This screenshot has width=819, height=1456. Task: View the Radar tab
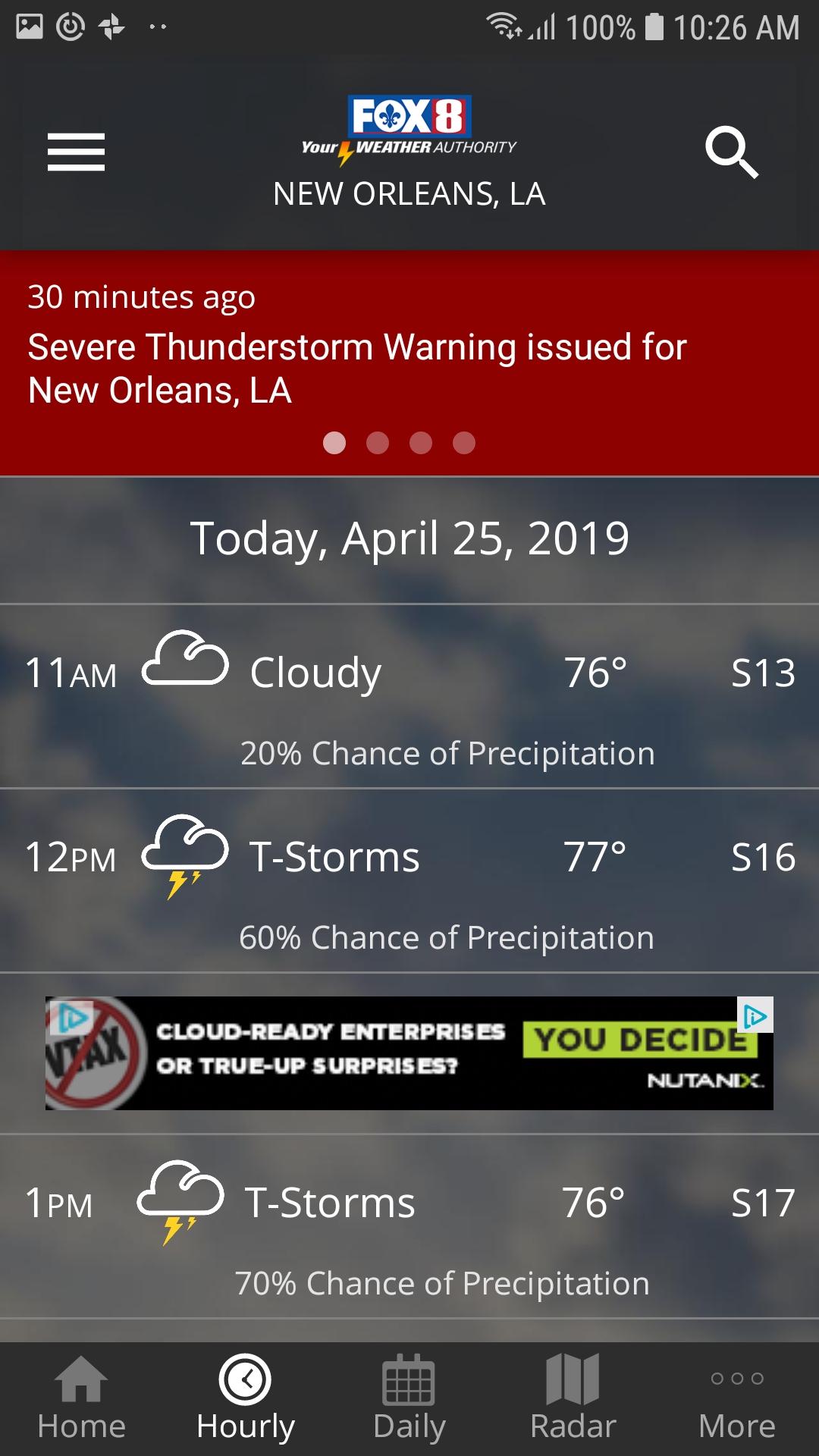click(x=573, y=1400)
